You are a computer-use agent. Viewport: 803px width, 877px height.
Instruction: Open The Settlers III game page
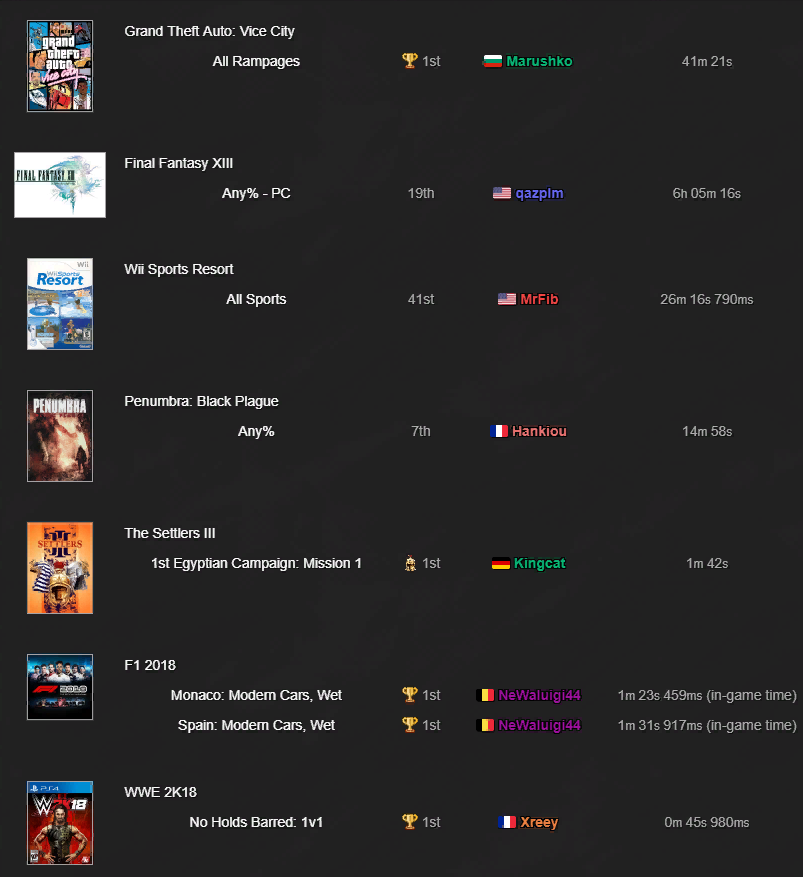pyautogui.click(x=170, y=533)
